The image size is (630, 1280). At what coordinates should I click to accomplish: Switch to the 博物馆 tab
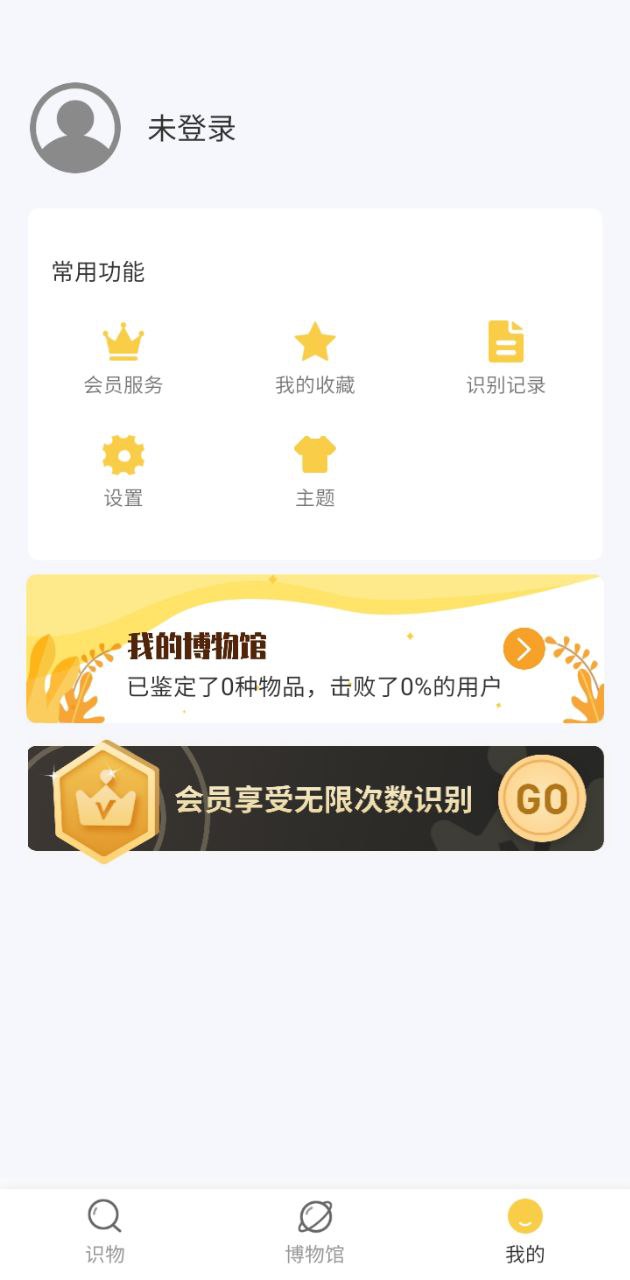(x=315, y=1232)
